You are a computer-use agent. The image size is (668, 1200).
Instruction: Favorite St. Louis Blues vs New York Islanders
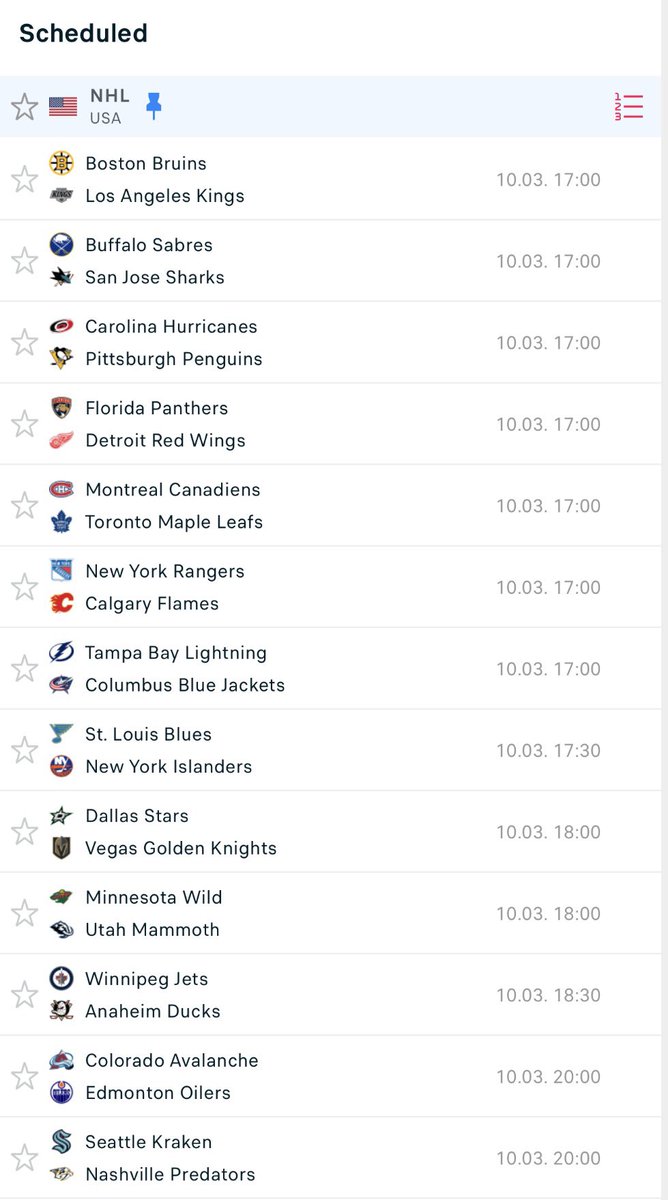(24, 750)
